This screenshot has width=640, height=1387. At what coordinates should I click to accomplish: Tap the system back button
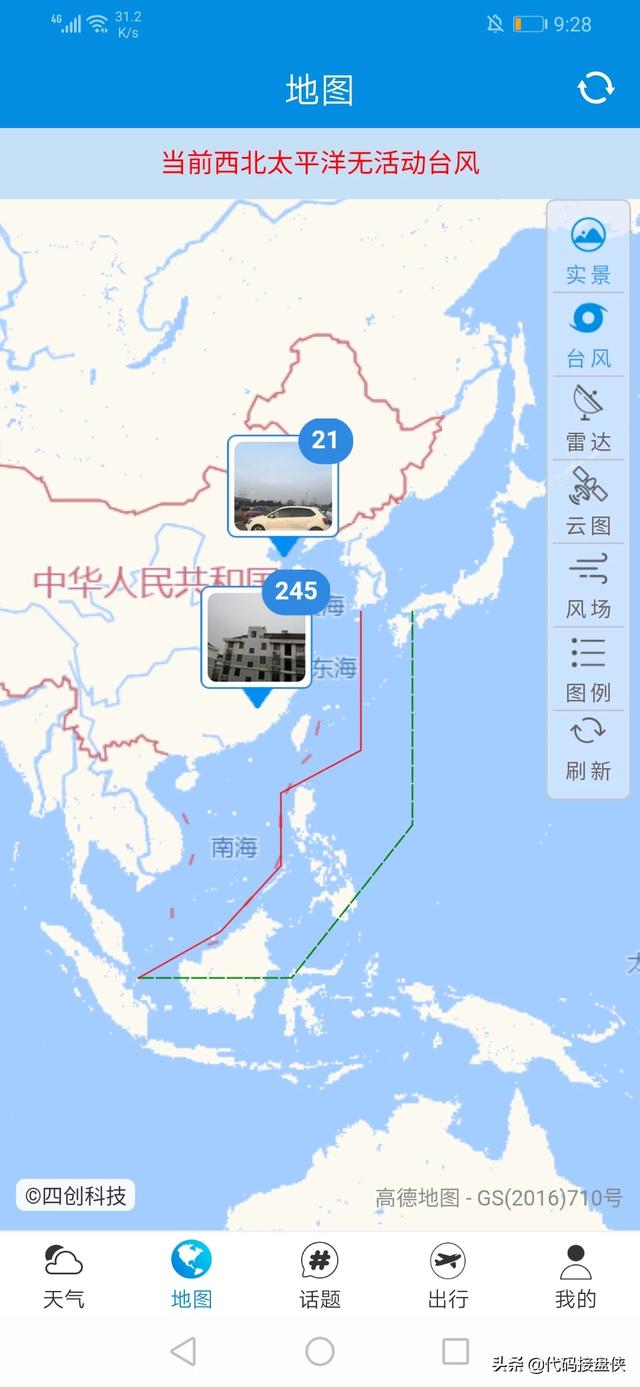click(x=183, y=1352)
